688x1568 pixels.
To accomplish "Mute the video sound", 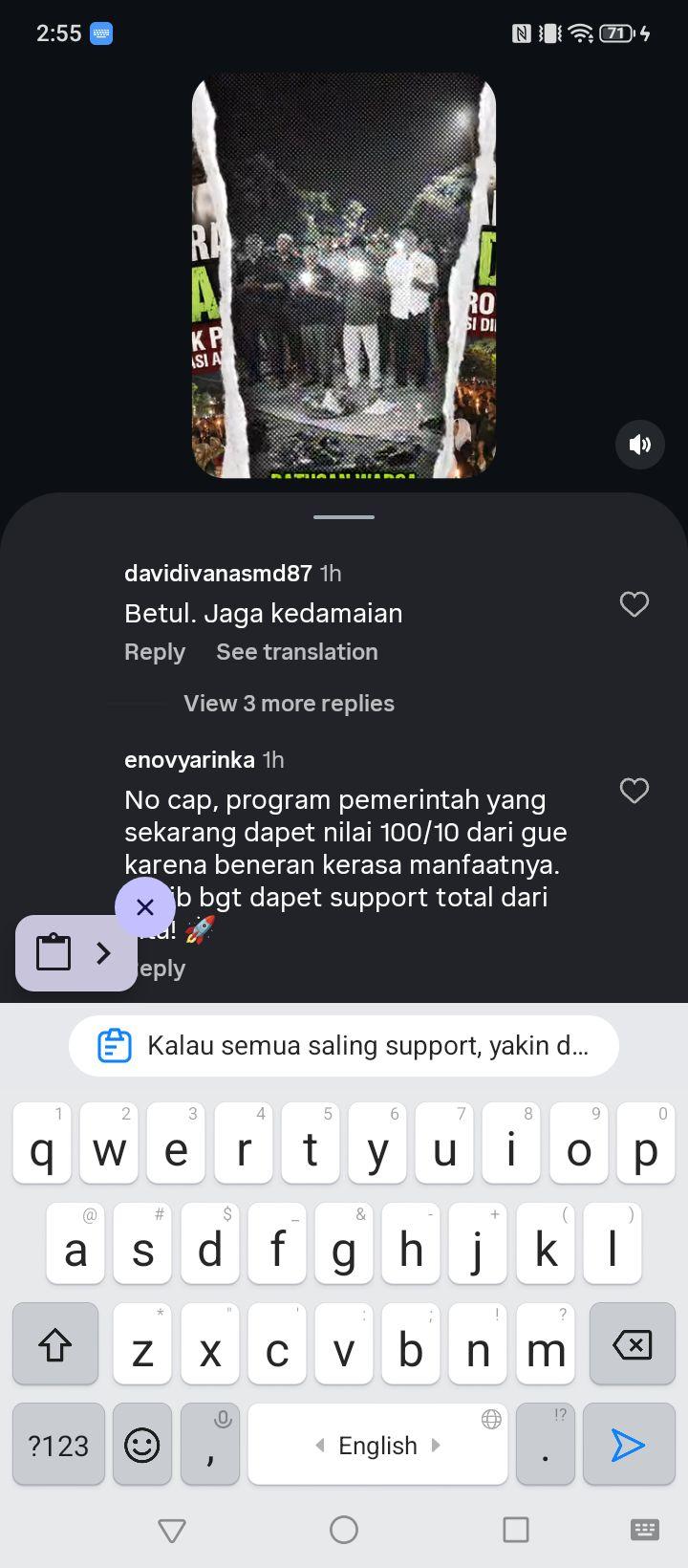I will pos(639,444).
